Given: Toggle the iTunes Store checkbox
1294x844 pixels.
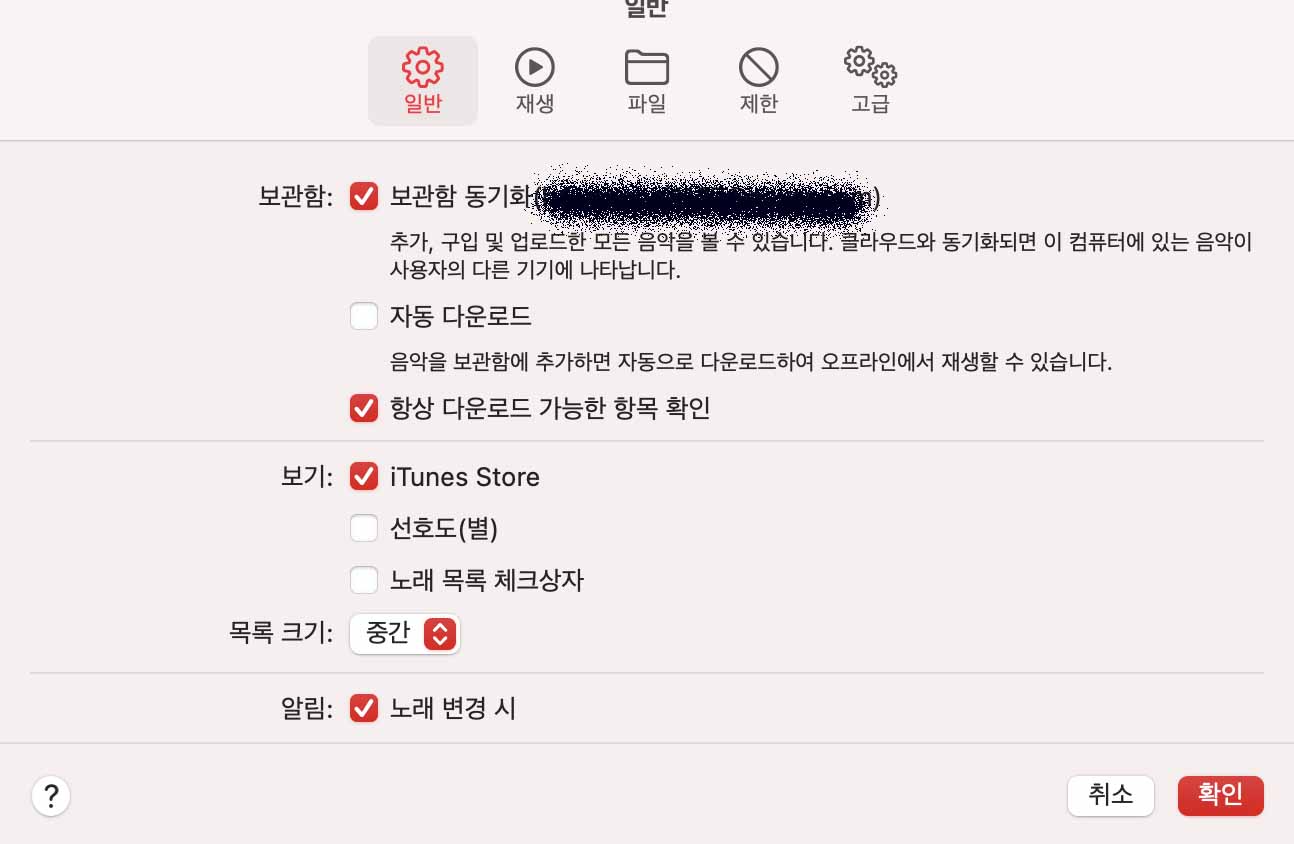Looking at the screenshot, I should 364,477.
